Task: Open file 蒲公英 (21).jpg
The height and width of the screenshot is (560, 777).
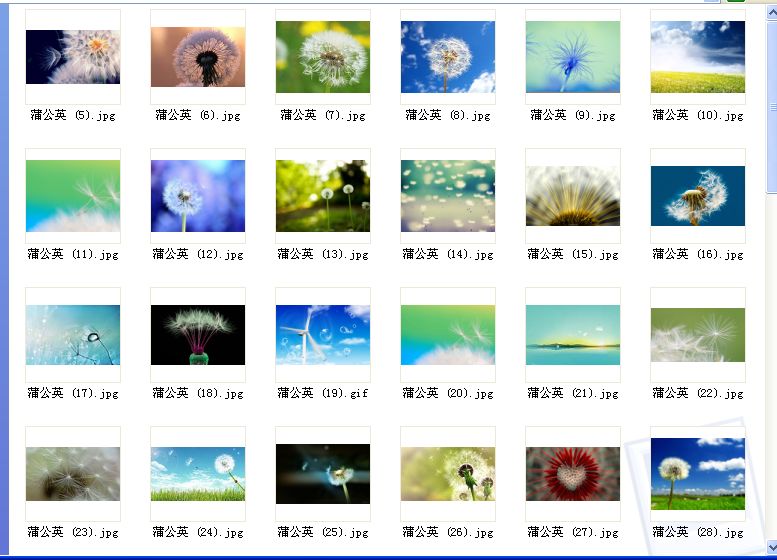Action: (572, 335)
